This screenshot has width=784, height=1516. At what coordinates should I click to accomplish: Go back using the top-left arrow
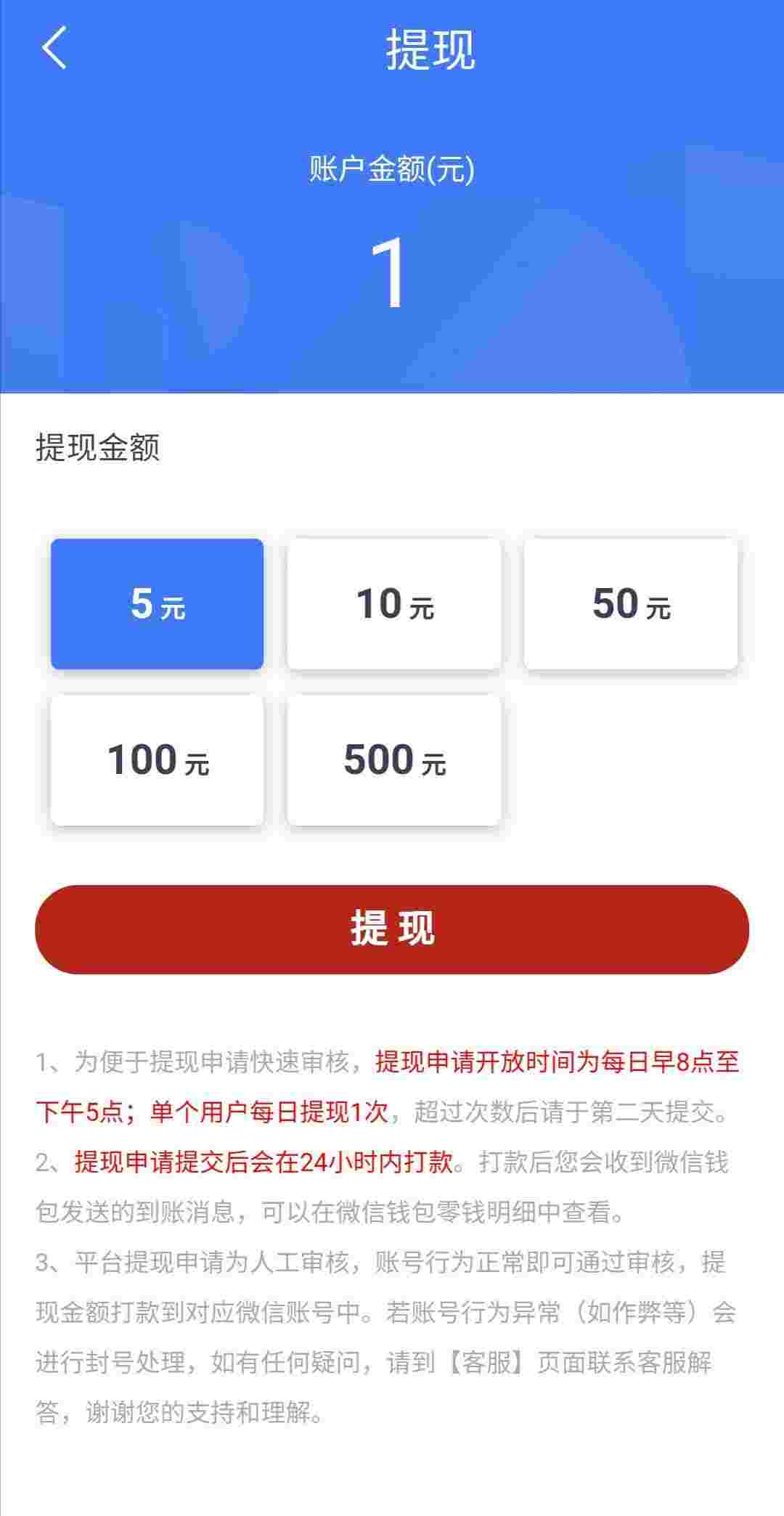click(x=54, y=48)
